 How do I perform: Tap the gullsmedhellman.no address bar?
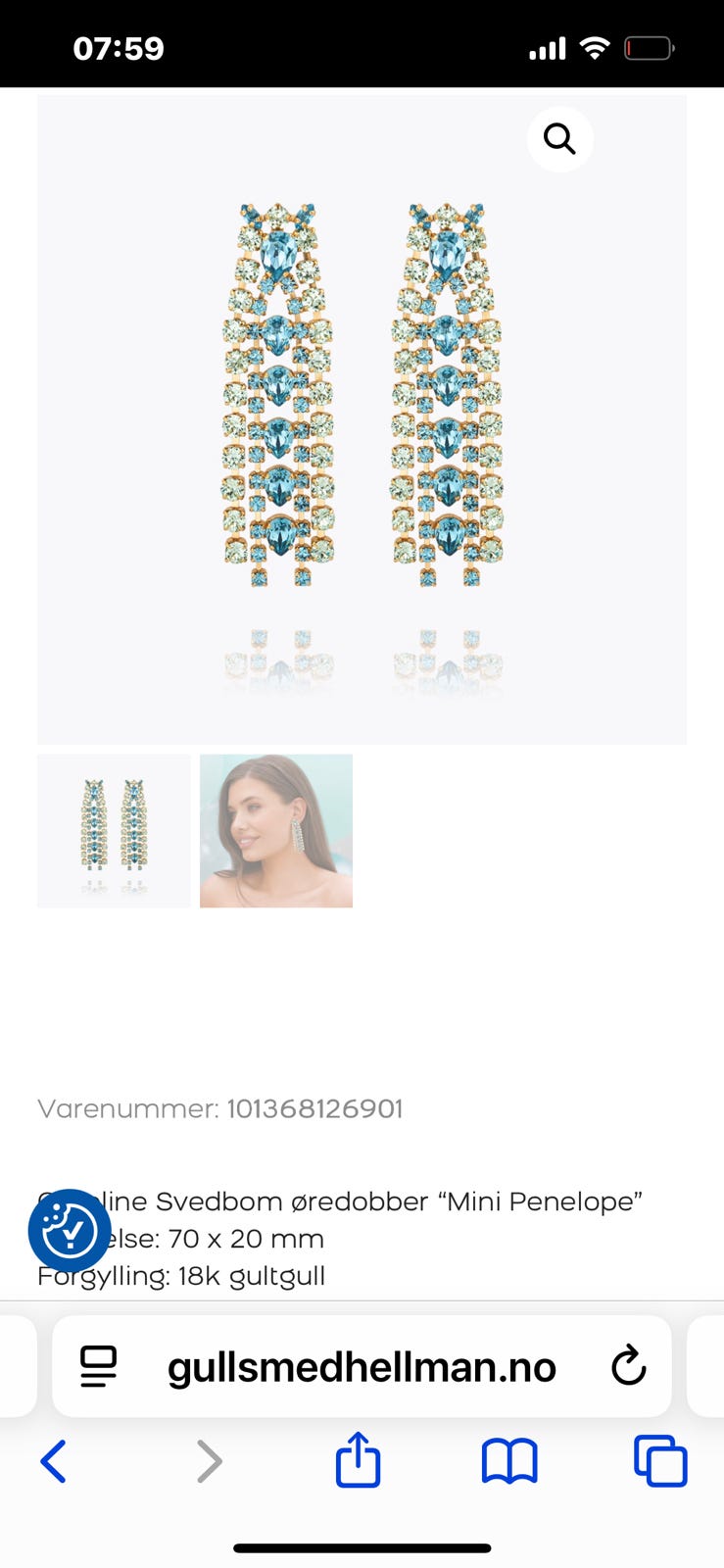[x=362, y=1366]
